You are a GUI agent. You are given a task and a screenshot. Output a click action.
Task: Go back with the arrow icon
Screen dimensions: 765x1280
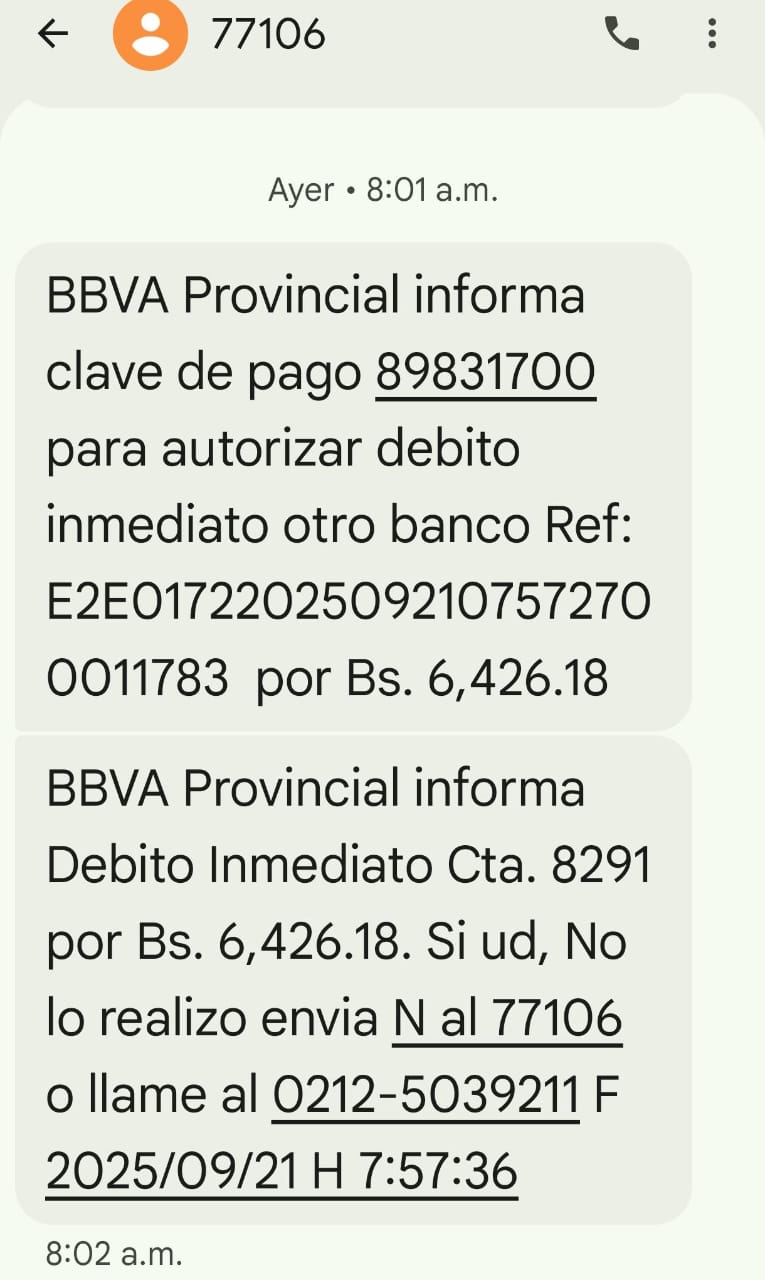click(x=53, y=35)
